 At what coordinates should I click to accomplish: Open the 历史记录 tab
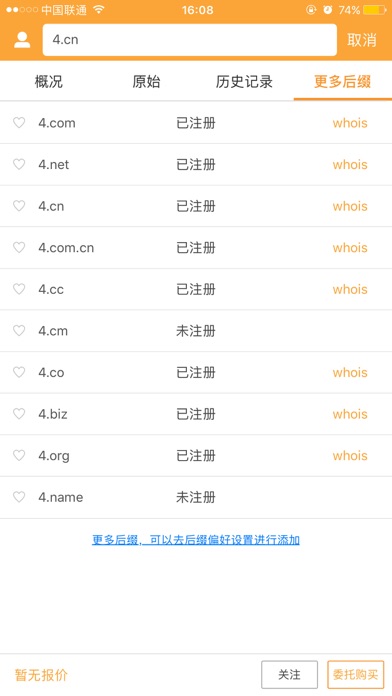click(244, 82)
